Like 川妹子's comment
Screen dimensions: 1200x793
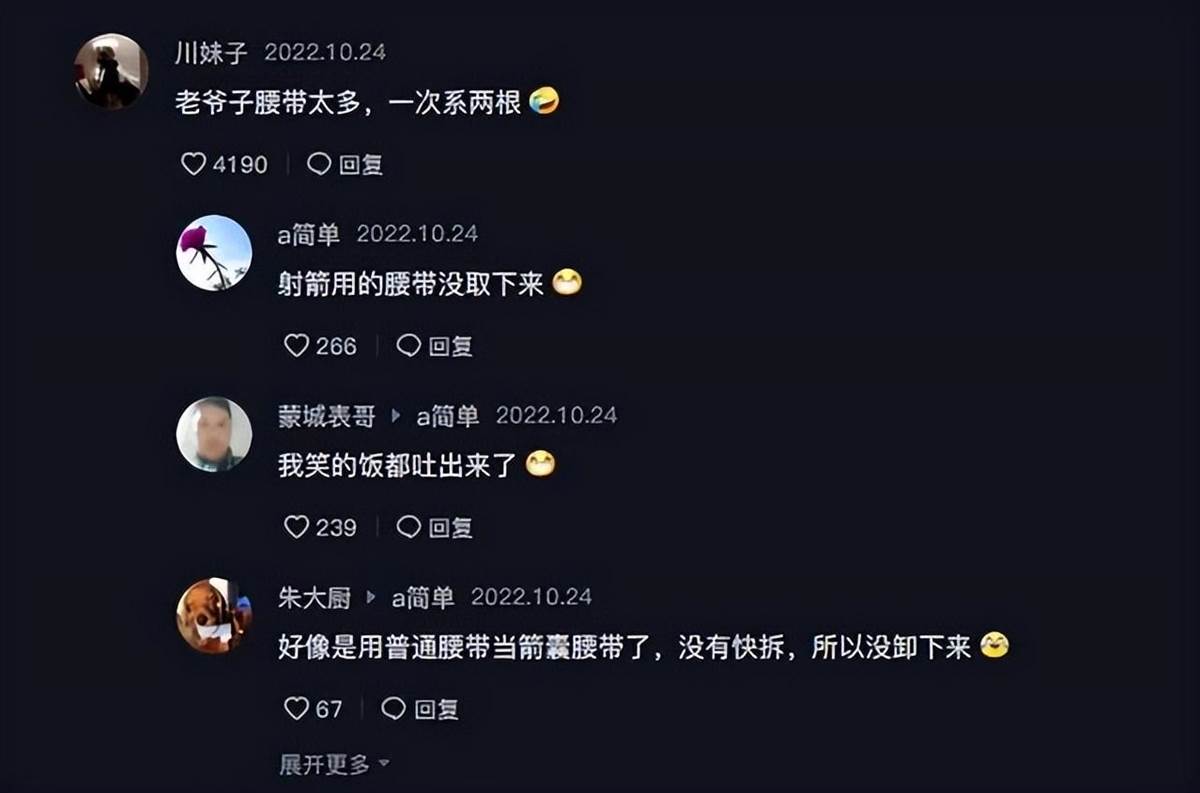click(x=194, y=164)
